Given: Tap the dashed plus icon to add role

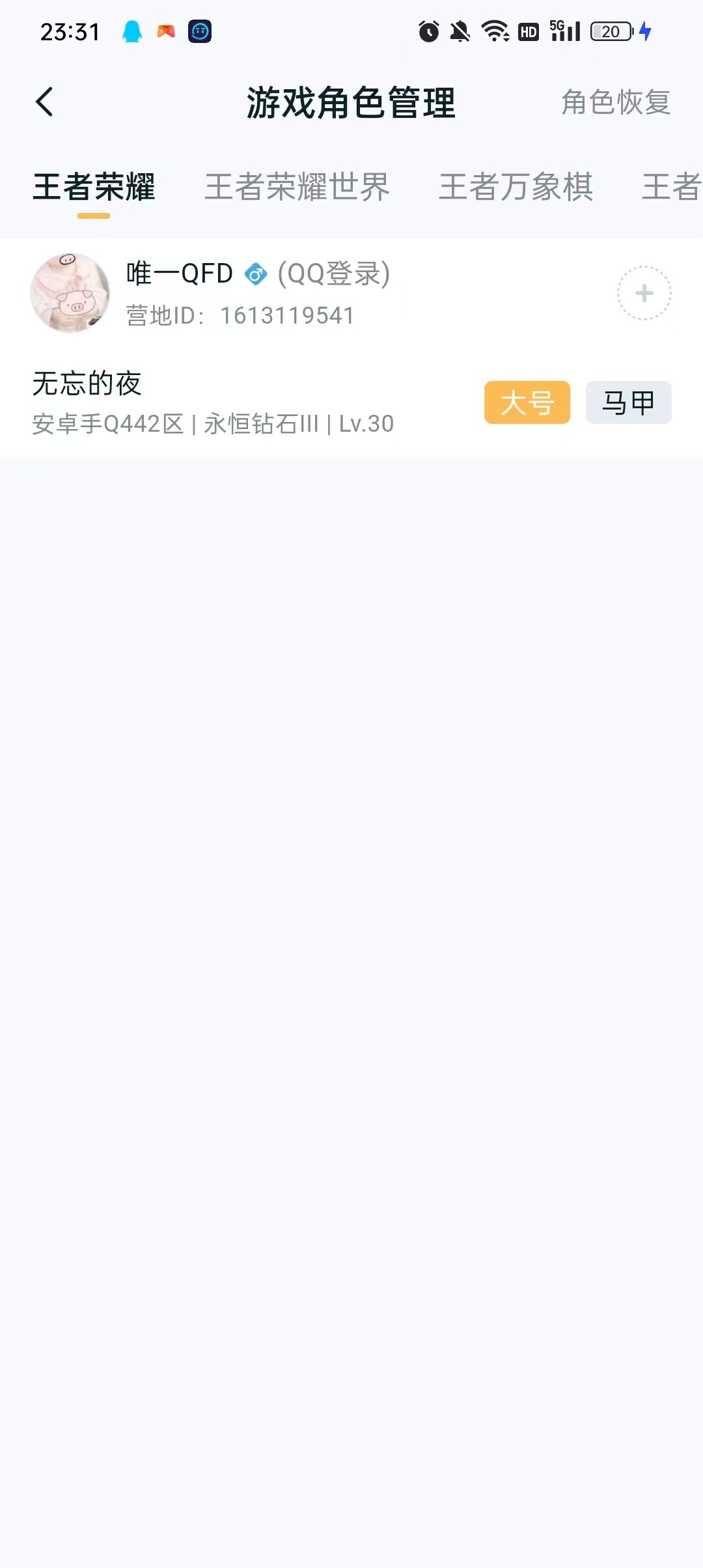Looking at the screenshot, I should 644,293.
